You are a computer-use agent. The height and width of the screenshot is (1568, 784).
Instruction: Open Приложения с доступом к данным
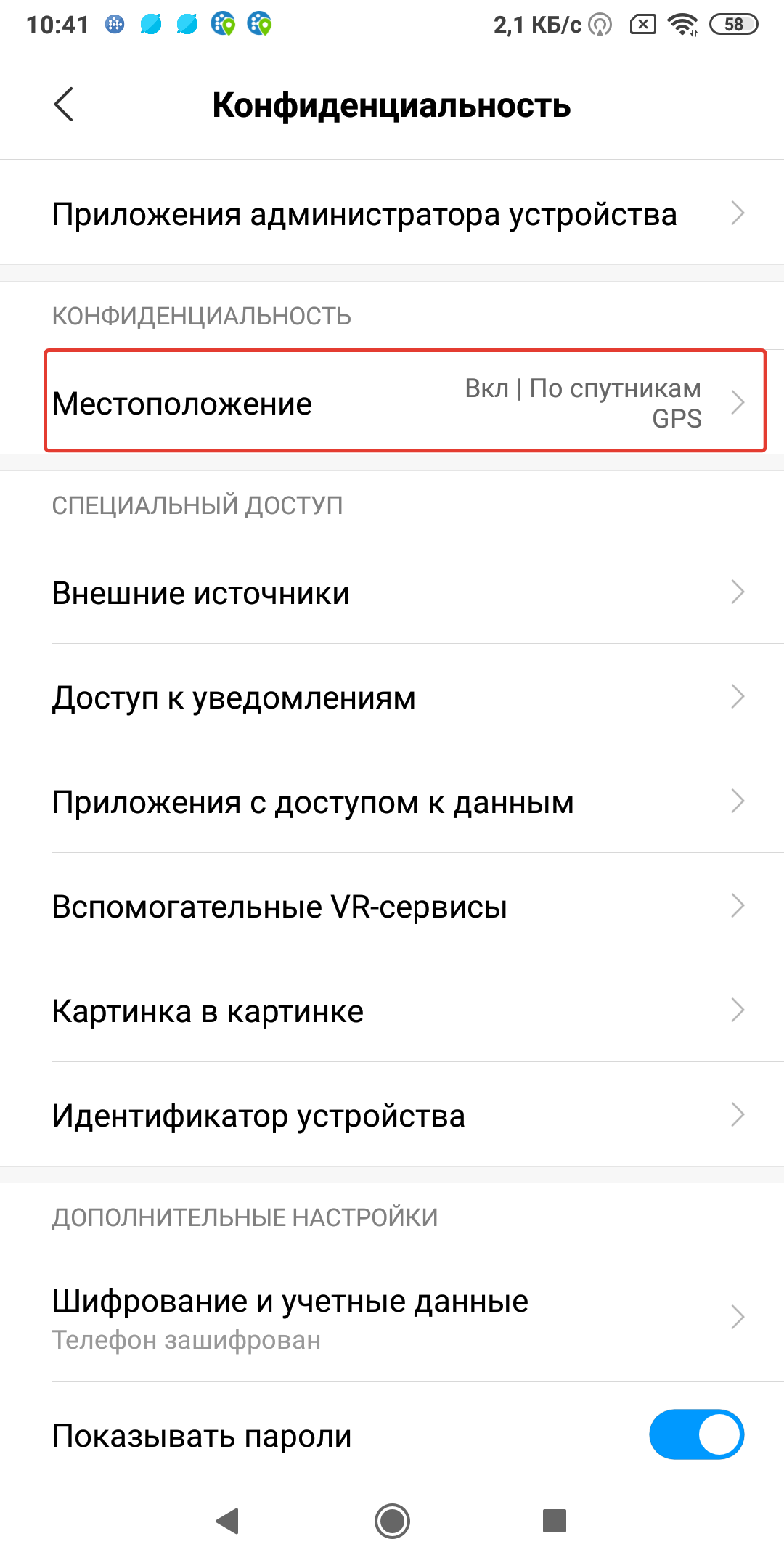(x=392, y=801)
